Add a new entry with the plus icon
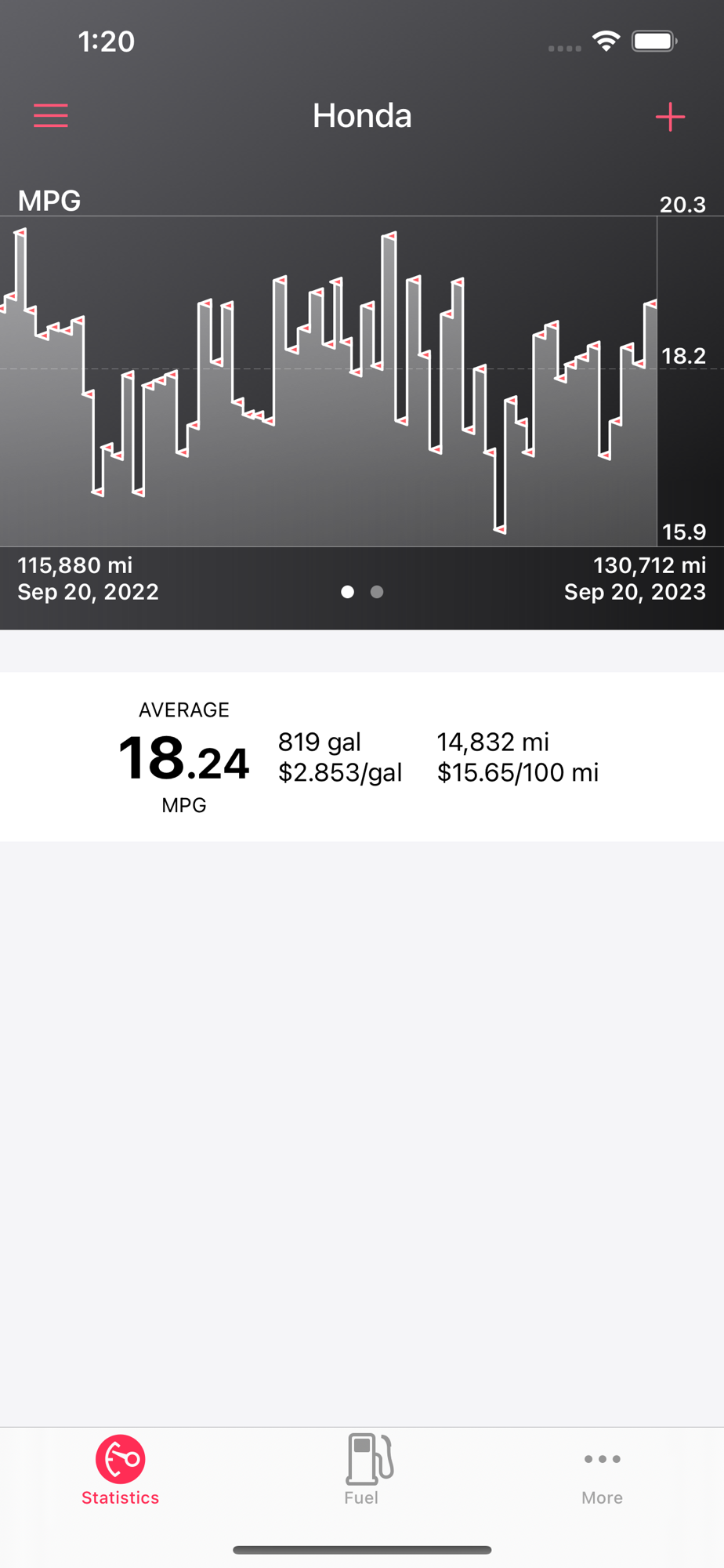The height and width of the screenshot is (1568, 724). (x=670, y=117)
